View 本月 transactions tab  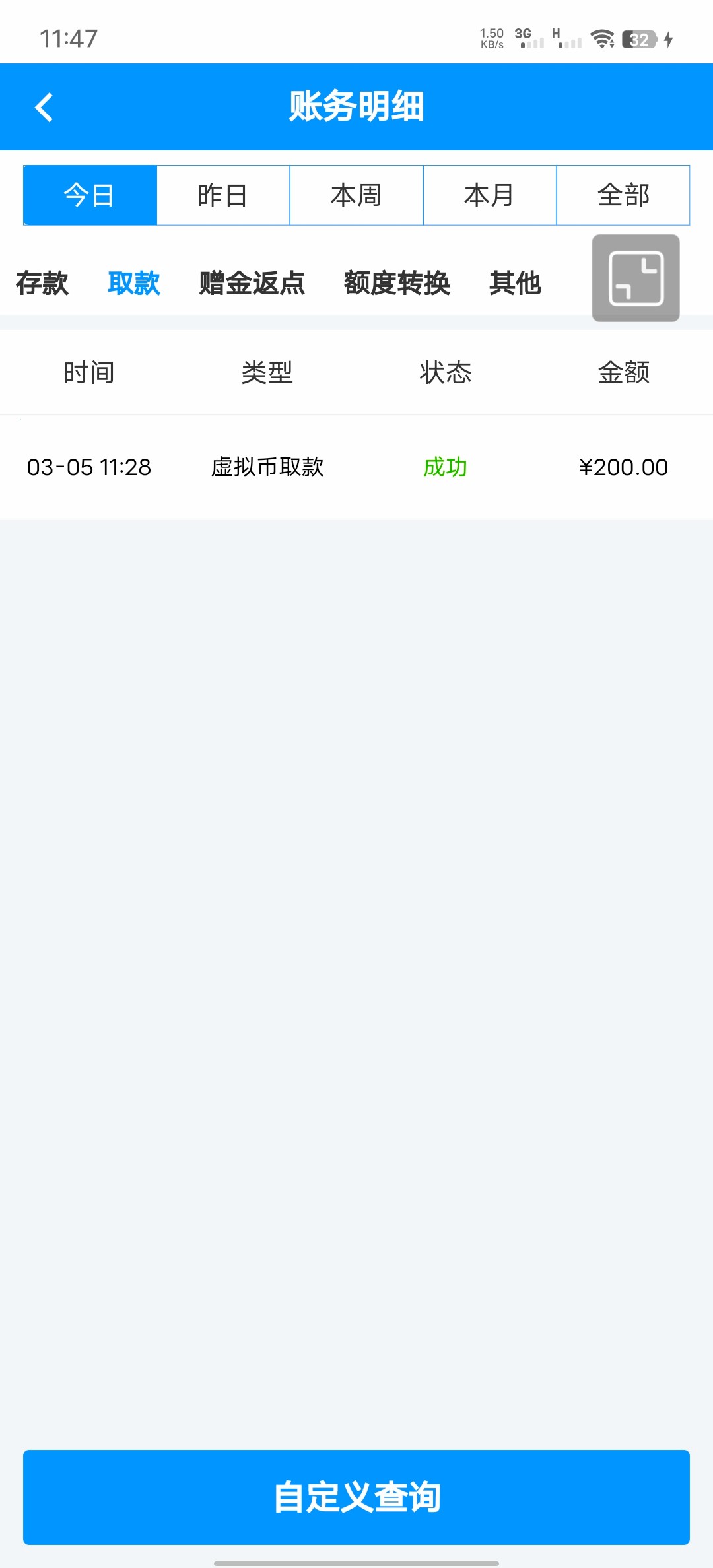[x=490, y=195]
